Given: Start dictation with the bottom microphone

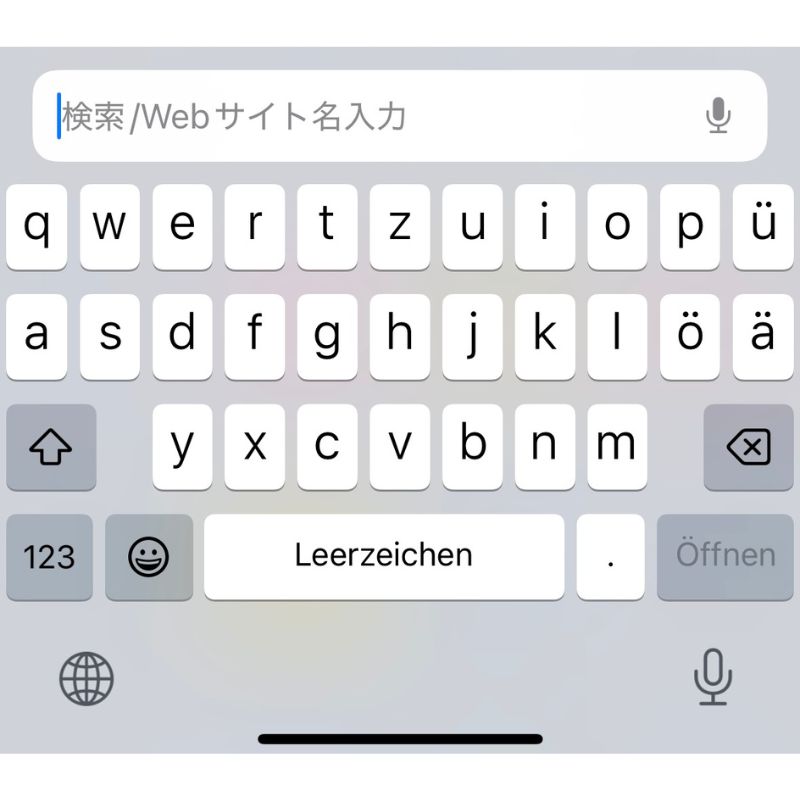Looking at the screenshot, I should pos(713,677).
